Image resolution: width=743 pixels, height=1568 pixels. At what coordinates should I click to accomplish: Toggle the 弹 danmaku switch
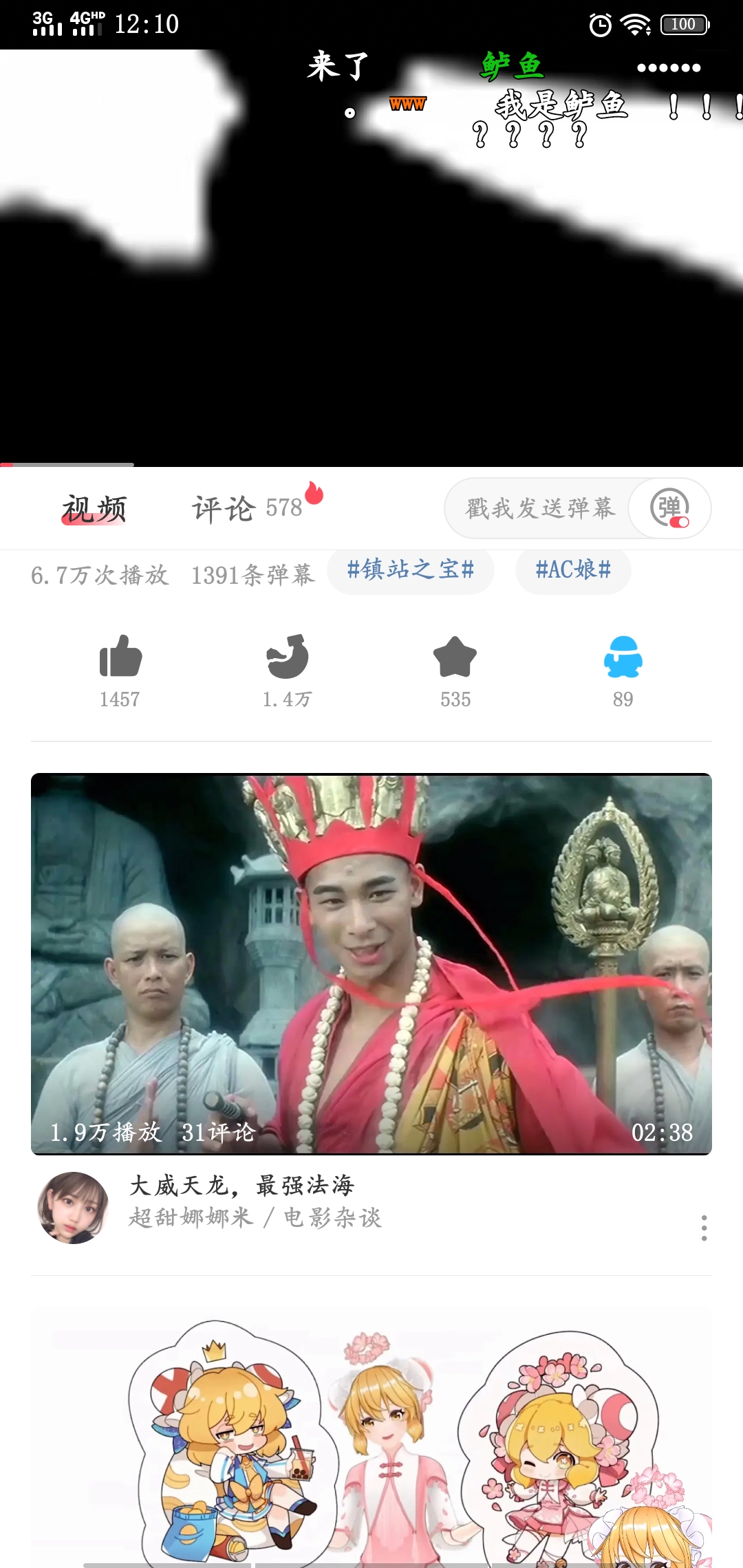(x=670, y=509)
